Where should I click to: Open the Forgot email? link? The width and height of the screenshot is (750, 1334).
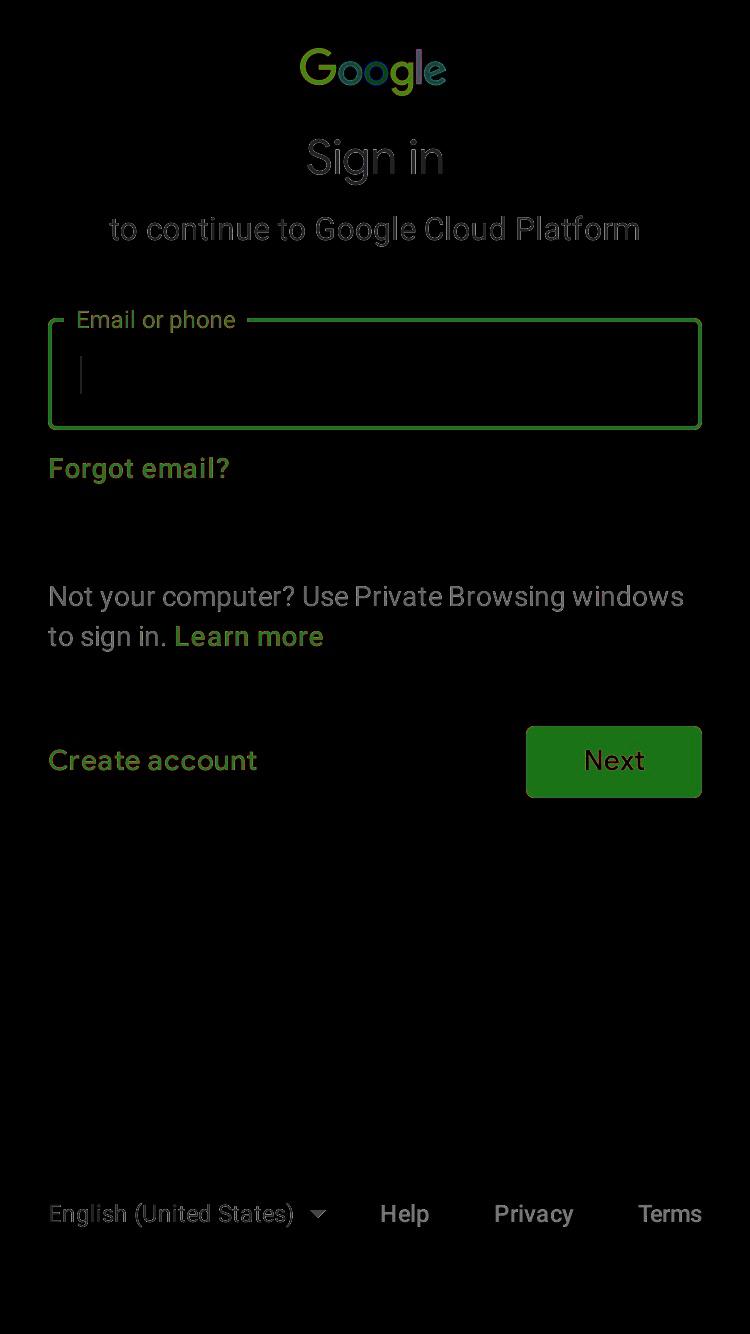click(139, 469)
